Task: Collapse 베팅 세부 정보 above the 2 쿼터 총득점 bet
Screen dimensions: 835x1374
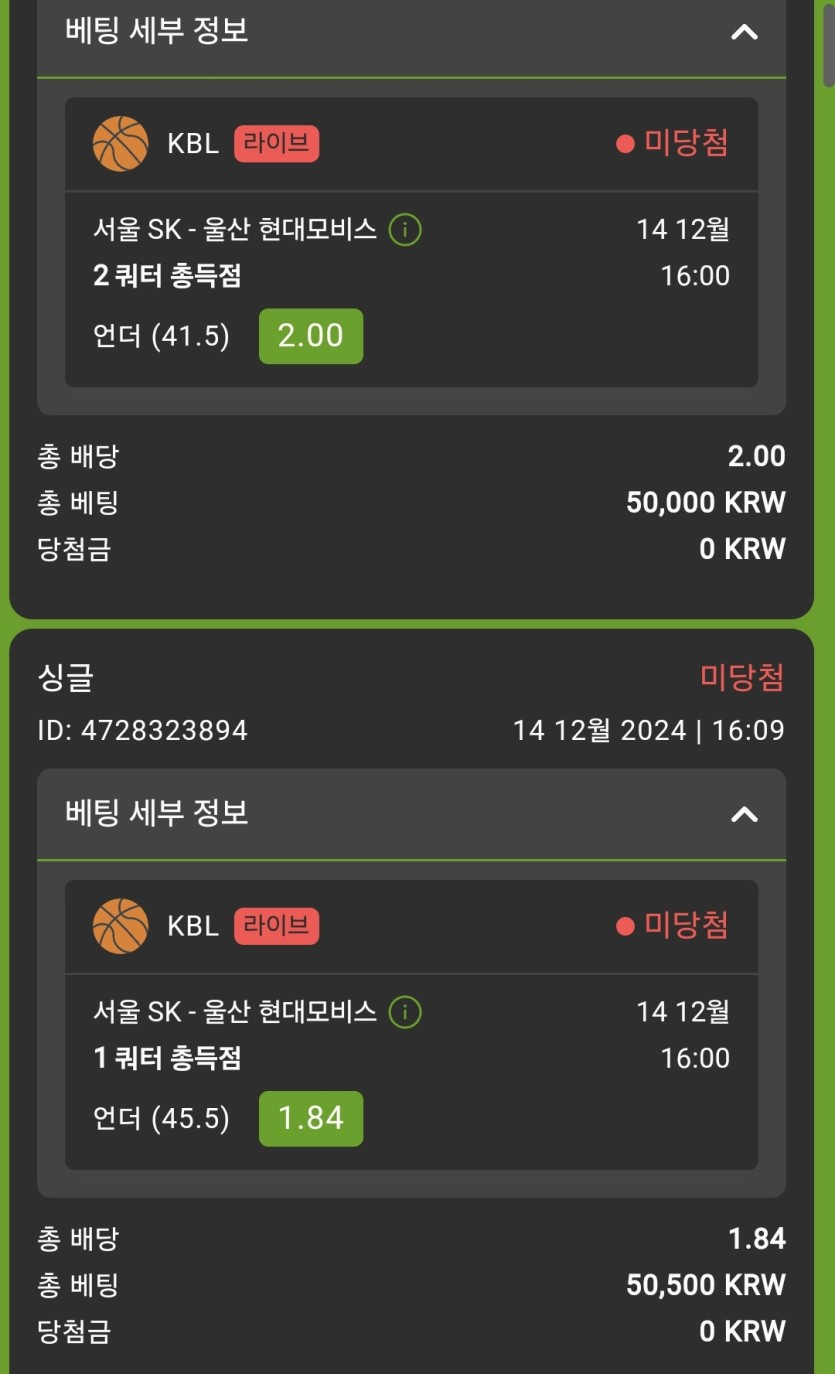Action: [744, 32]
